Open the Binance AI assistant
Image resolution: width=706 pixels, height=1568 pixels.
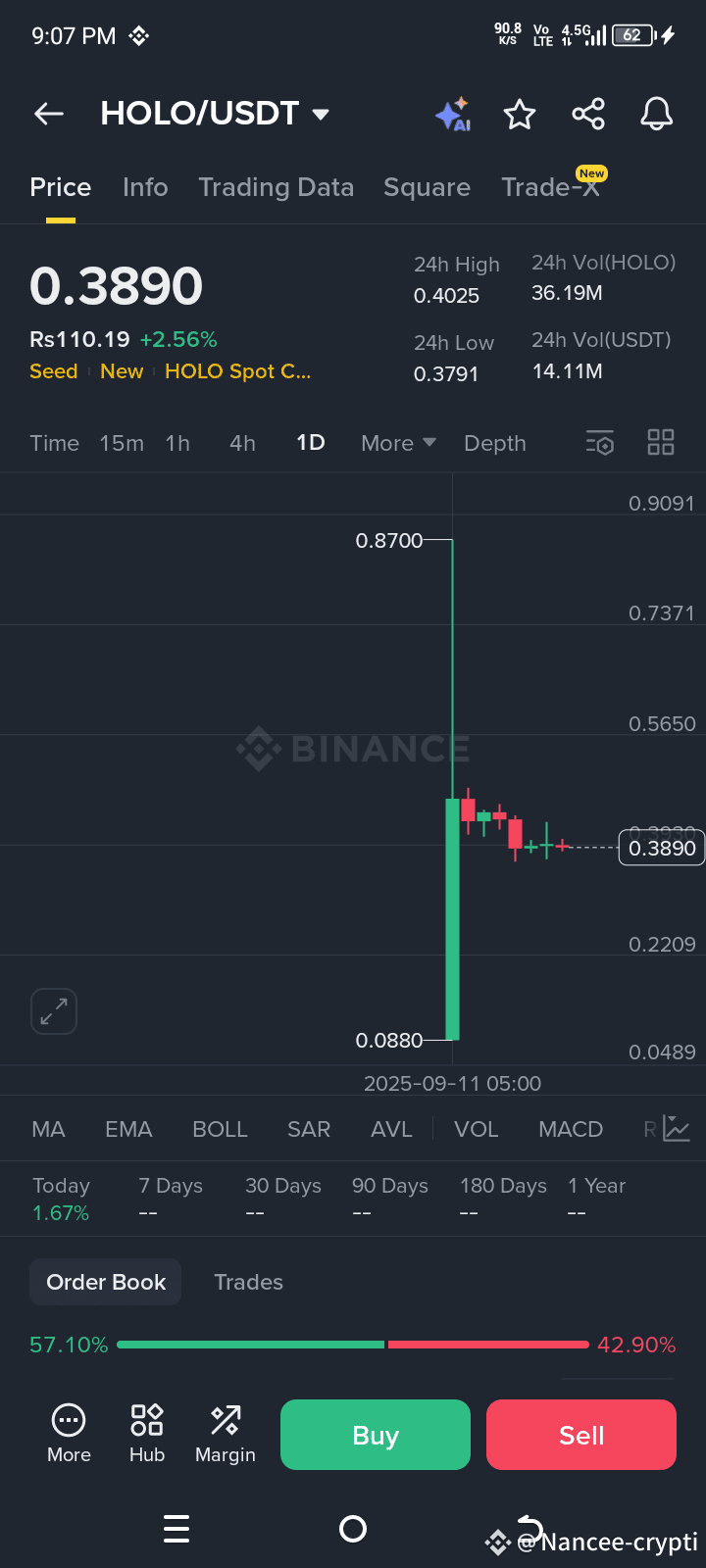coord(452,114)
